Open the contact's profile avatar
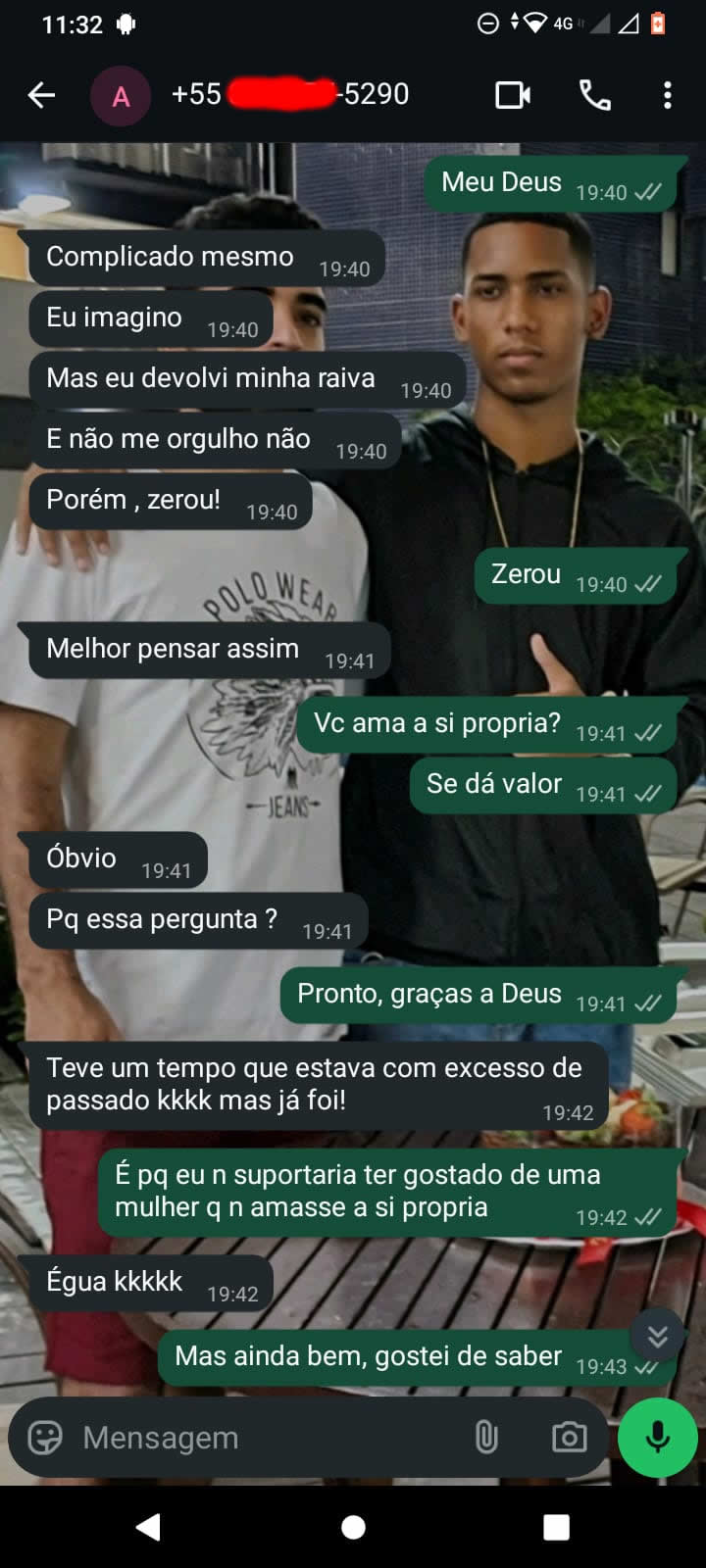The image size is (706, 1568). click(121, 96)
